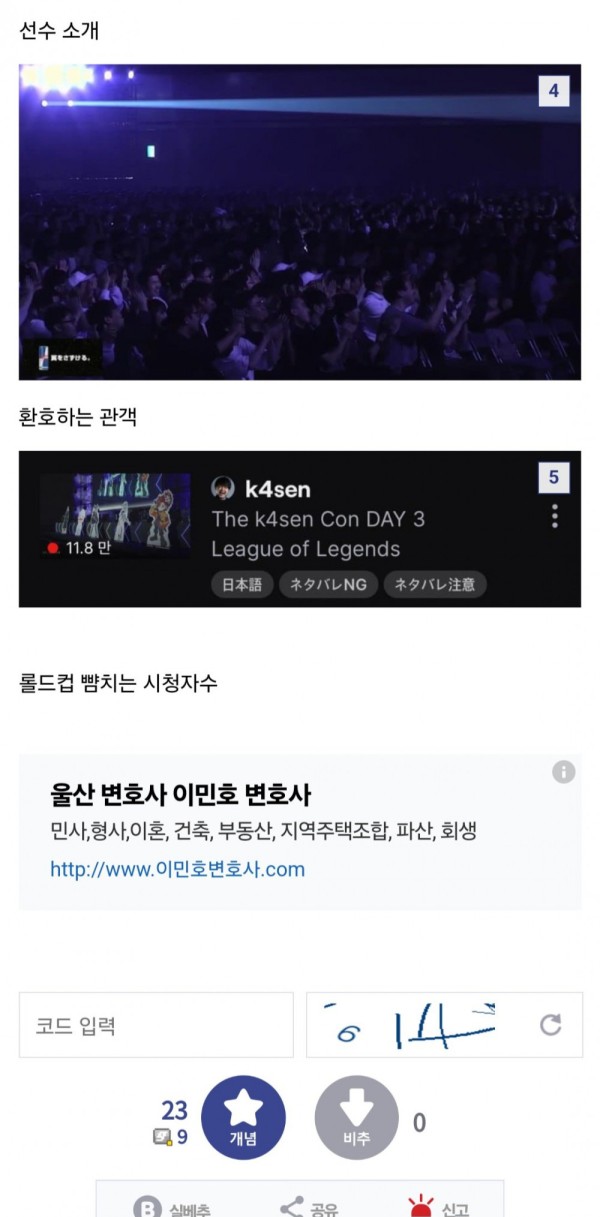
Task: Tap the ad info icon
Action: (x=564, y=772)
